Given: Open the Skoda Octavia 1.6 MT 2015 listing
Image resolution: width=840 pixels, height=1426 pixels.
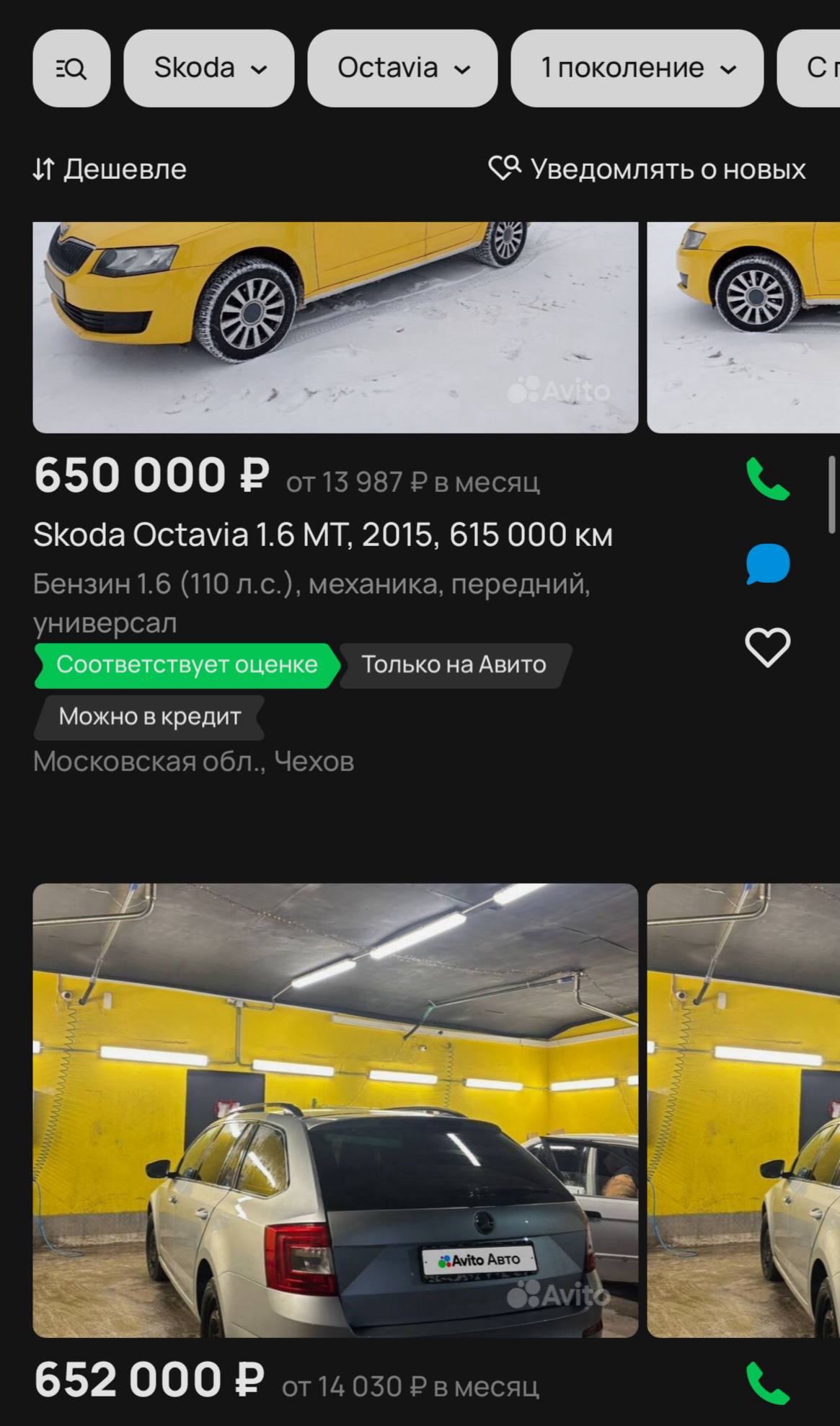Looking at the screenshot, I should point(322,535).
